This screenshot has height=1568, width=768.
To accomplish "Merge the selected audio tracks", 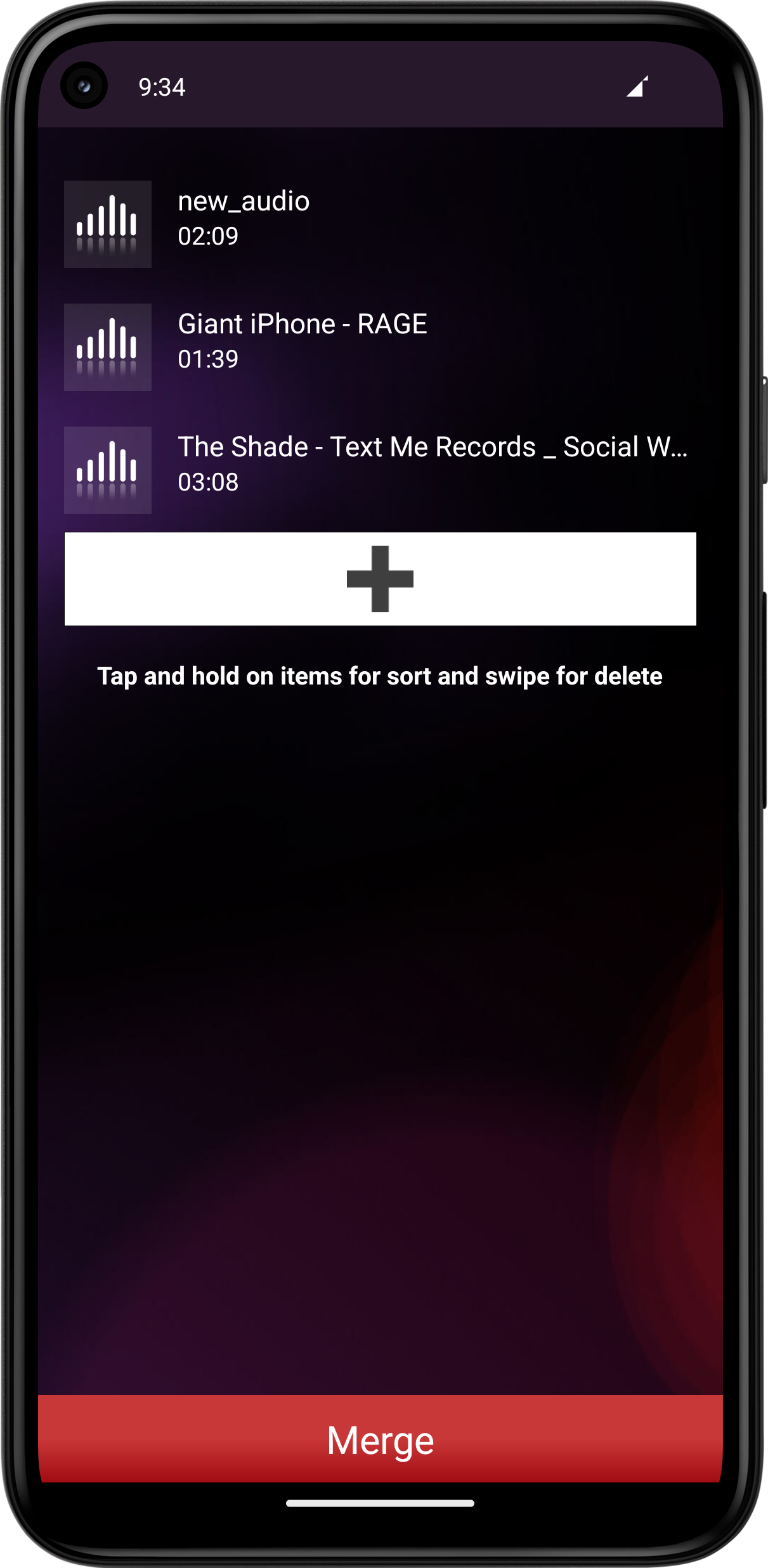I will [380, 1439].
